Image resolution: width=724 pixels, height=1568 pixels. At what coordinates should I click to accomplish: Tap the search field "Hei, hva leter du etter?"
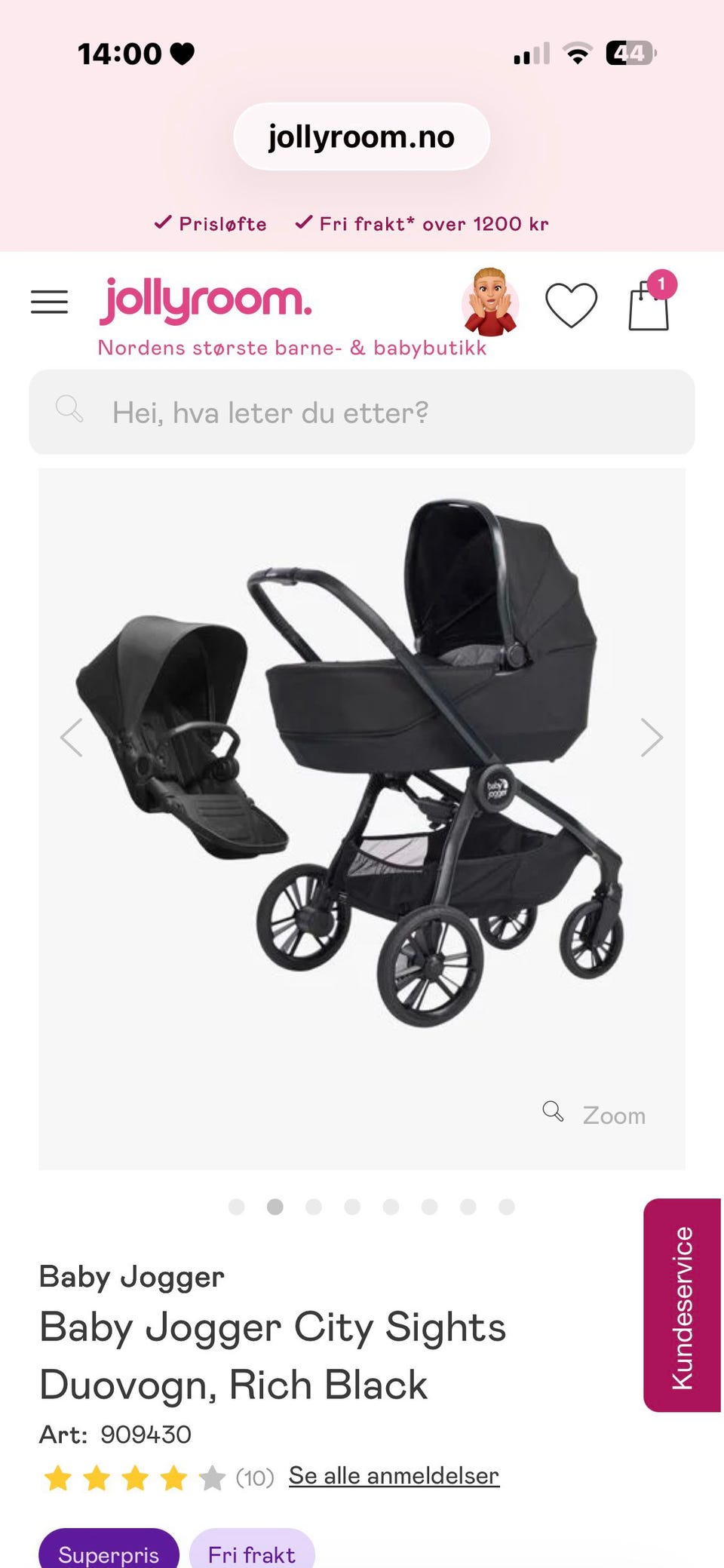click(362, 412)
